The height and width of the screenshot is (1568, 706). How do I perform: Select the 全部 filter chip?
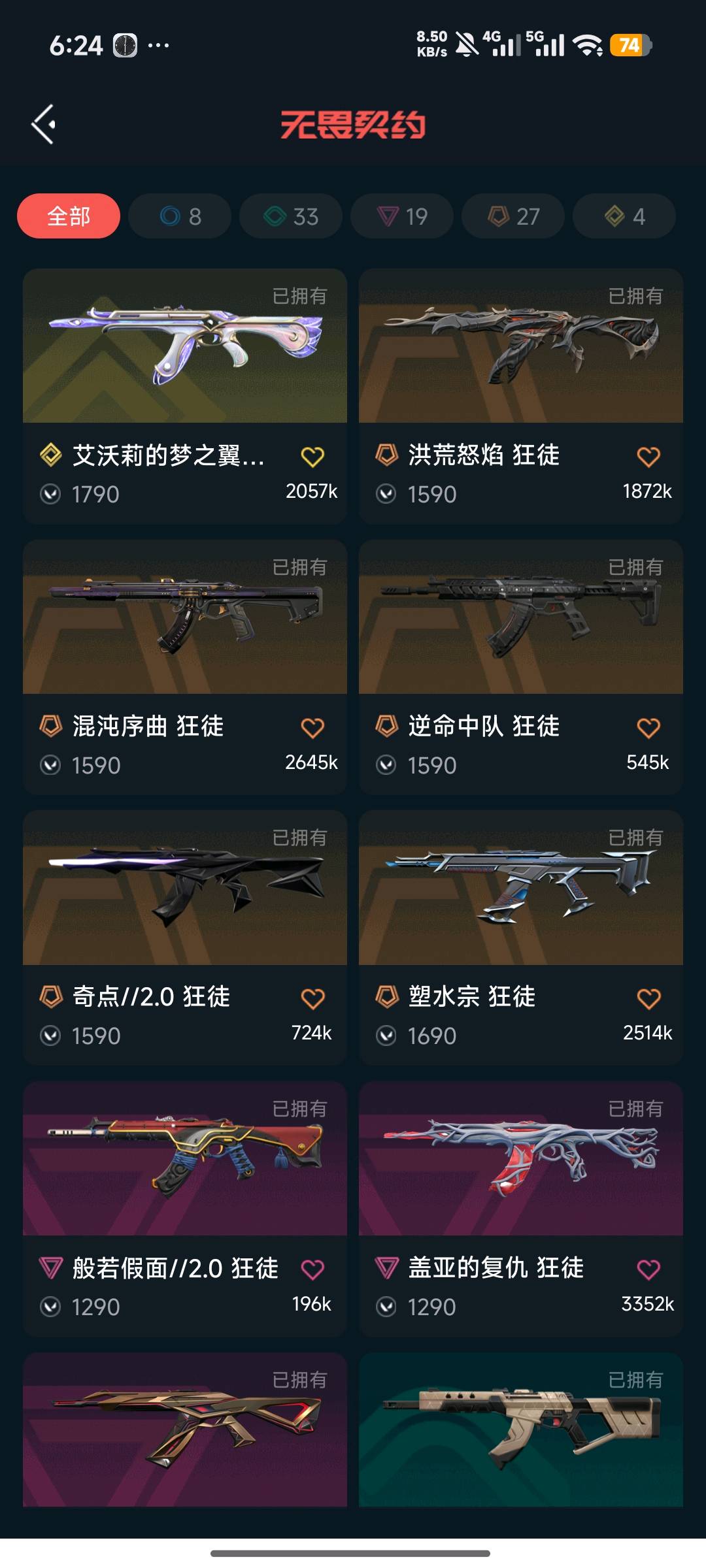click(69, 216)
